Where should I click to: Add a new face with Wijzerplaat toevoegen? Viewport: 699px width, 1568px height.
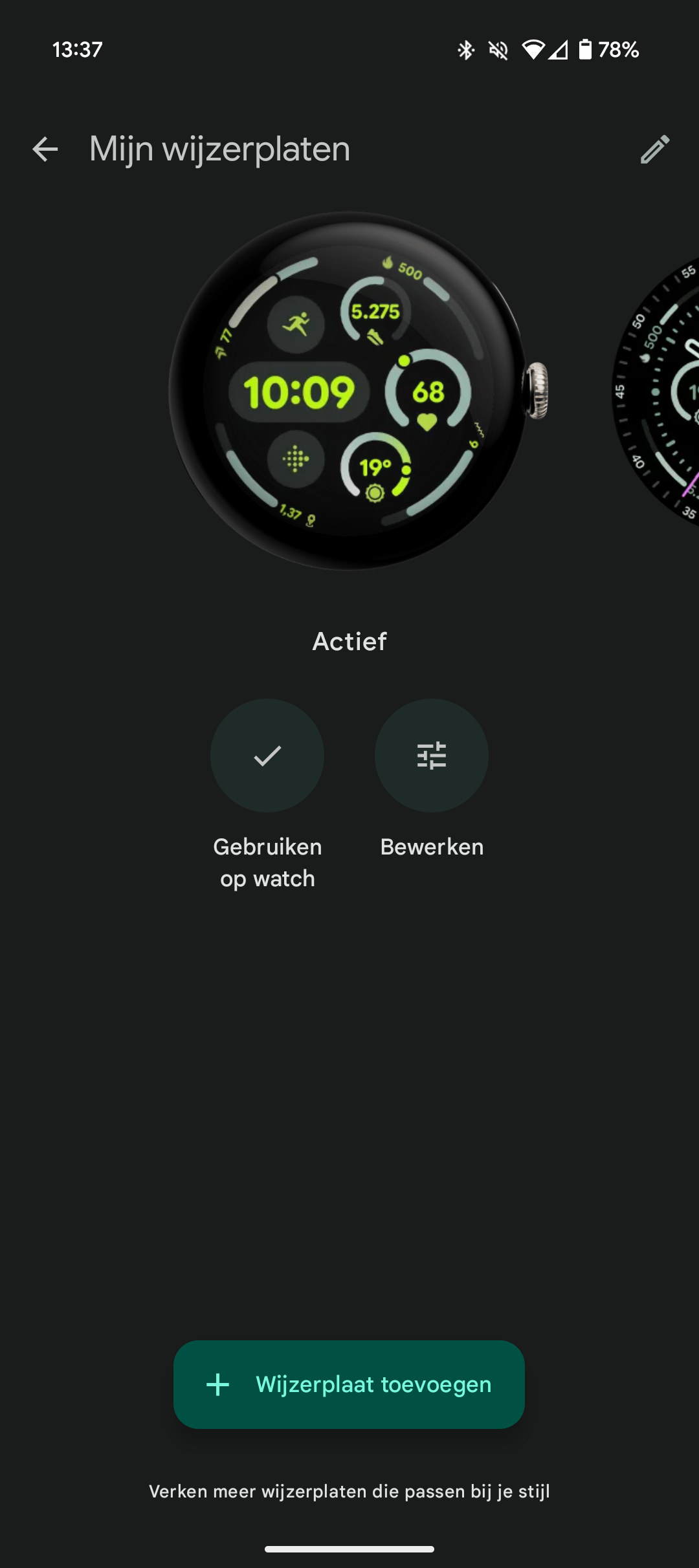click(349, 1384)
